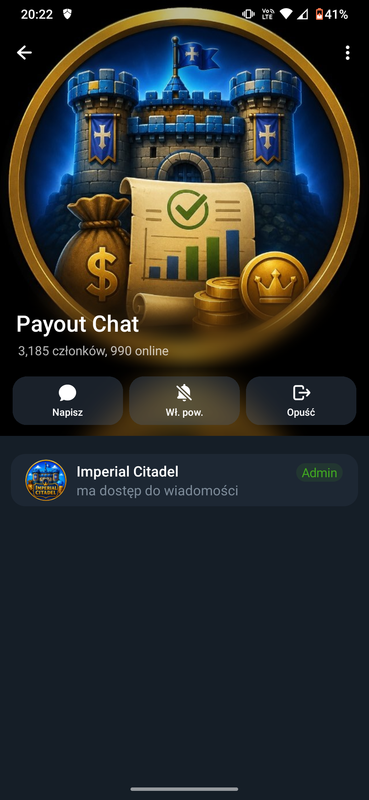
Task: Leave the group via Opuść button
Action: [301, 401]
